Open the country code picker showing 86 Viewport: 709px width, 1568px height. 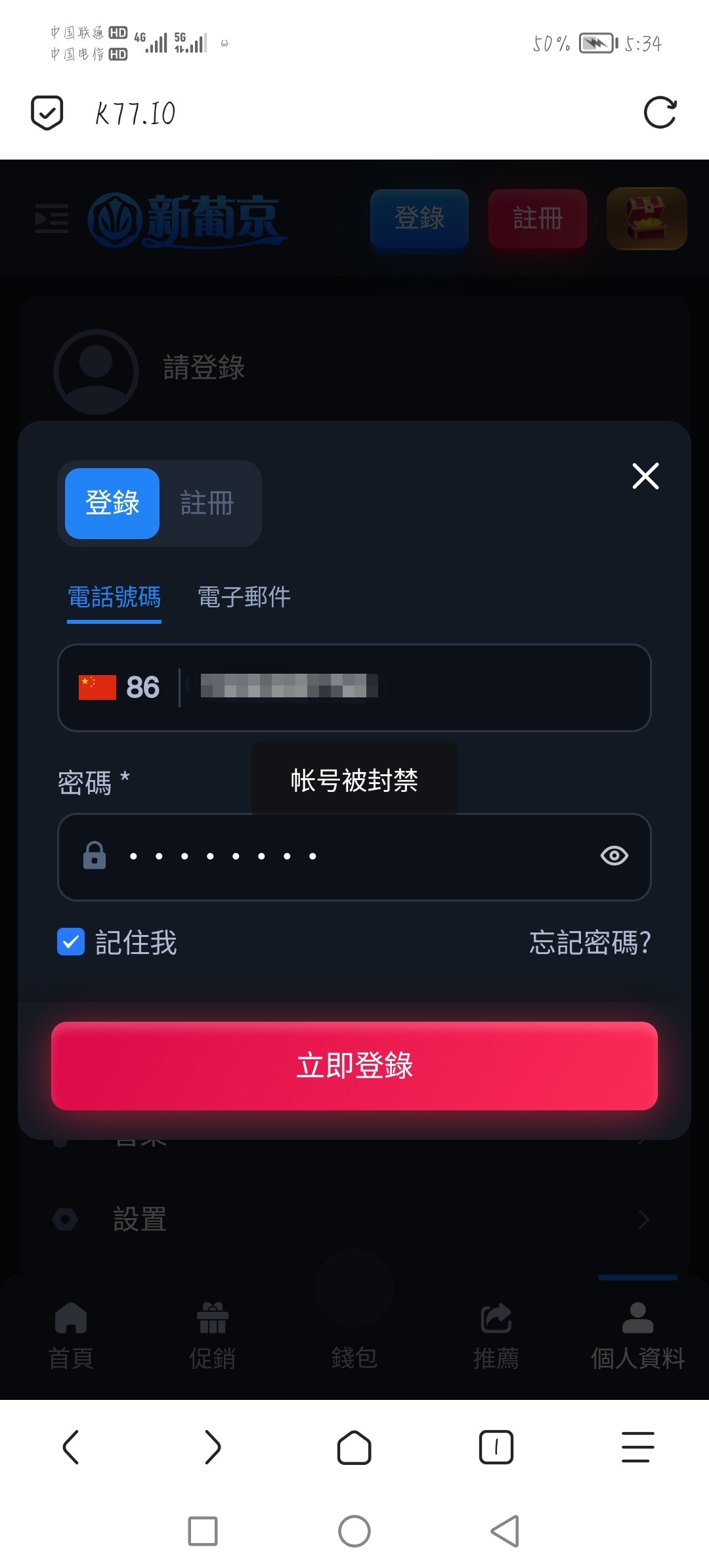tap(119, 687)
